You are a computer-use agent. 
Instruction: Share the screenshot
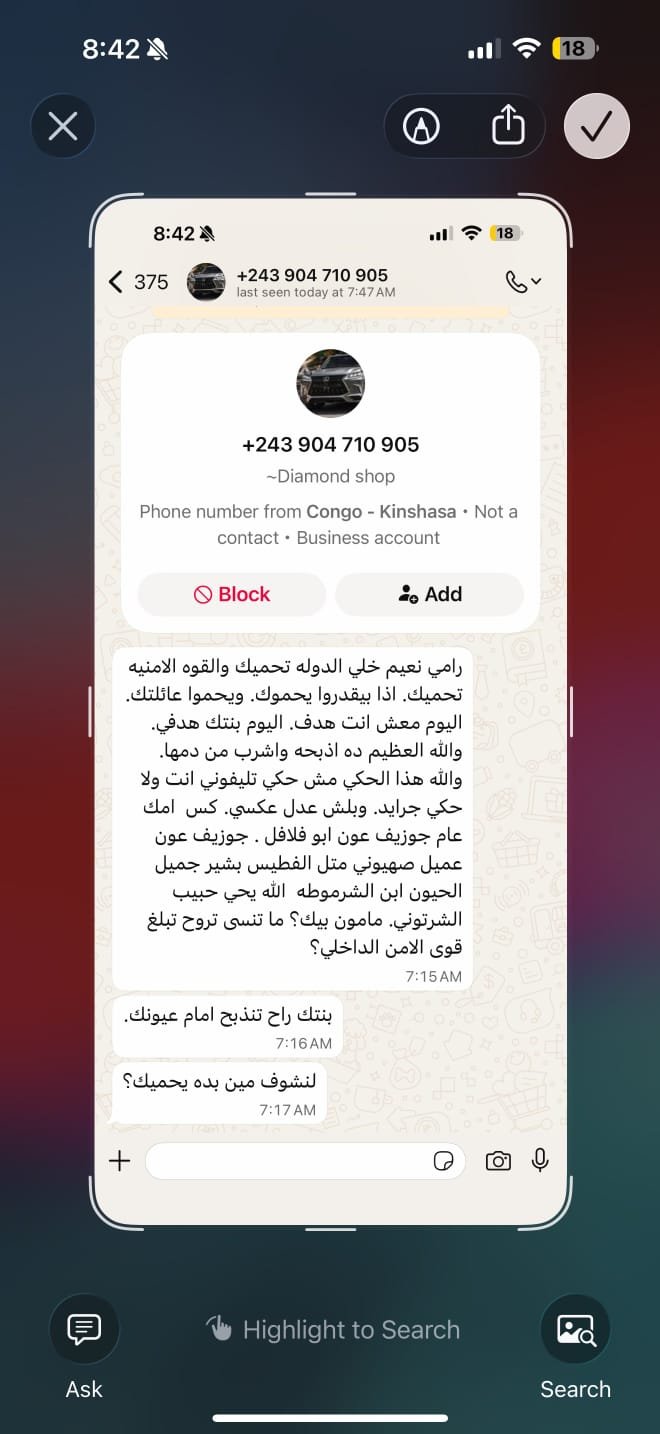(508, 127)
